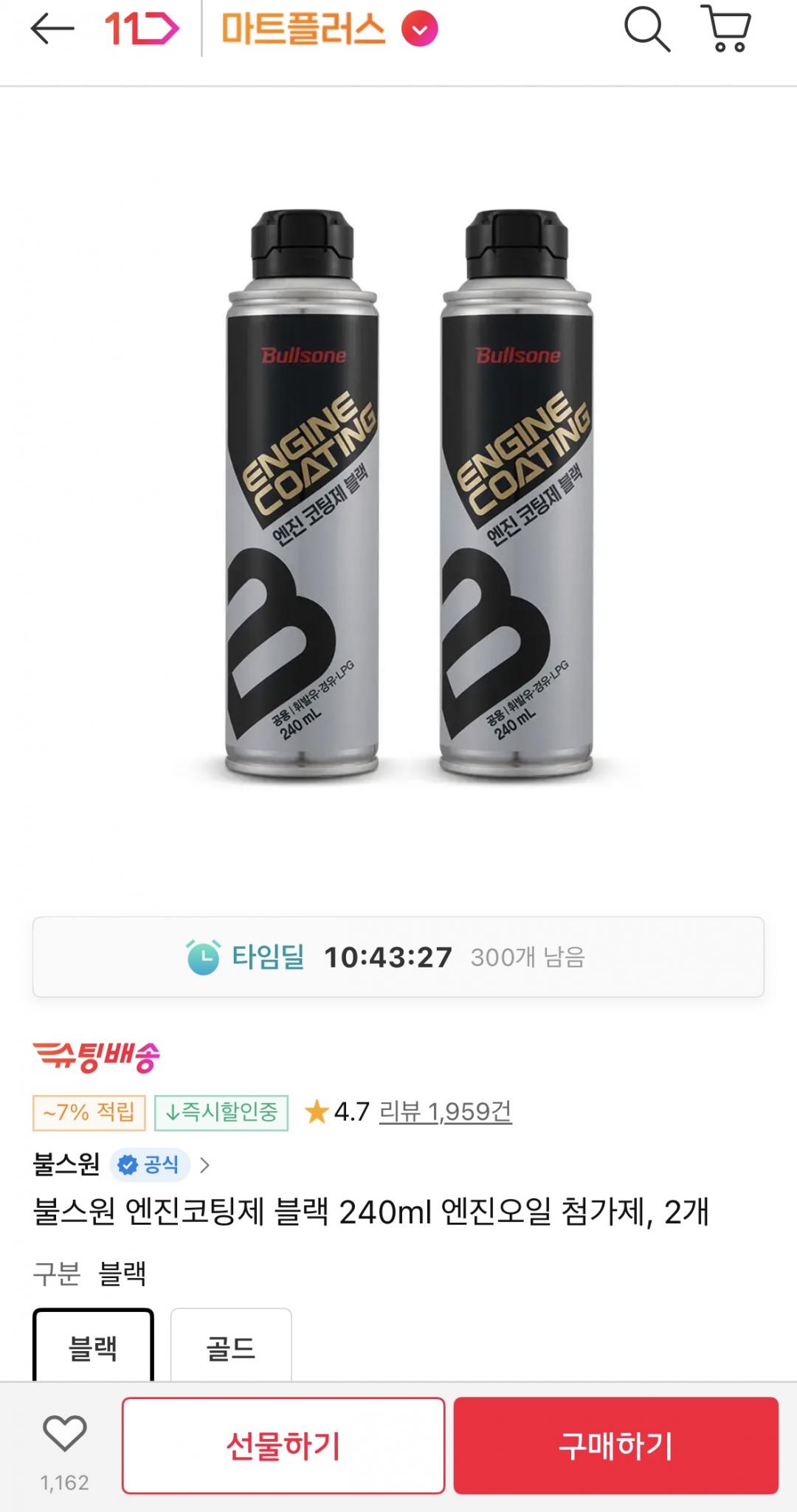The width and height of the screenshot is (797, 1512).
Task: Tap 선물하기 to send as gift
Action: [283, 1446]
